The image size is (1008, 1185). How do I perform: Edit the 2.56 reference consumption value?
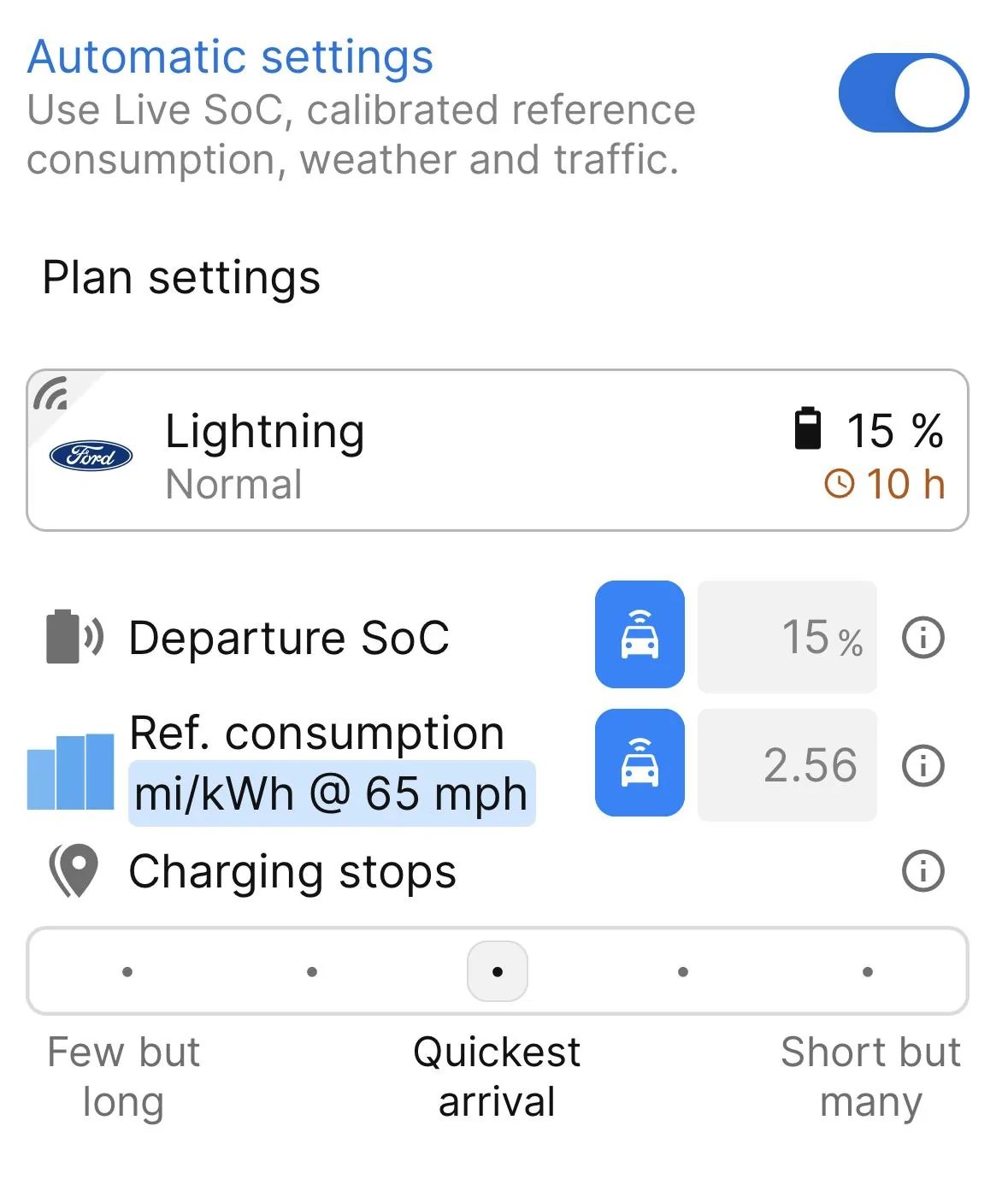(787, 765)
